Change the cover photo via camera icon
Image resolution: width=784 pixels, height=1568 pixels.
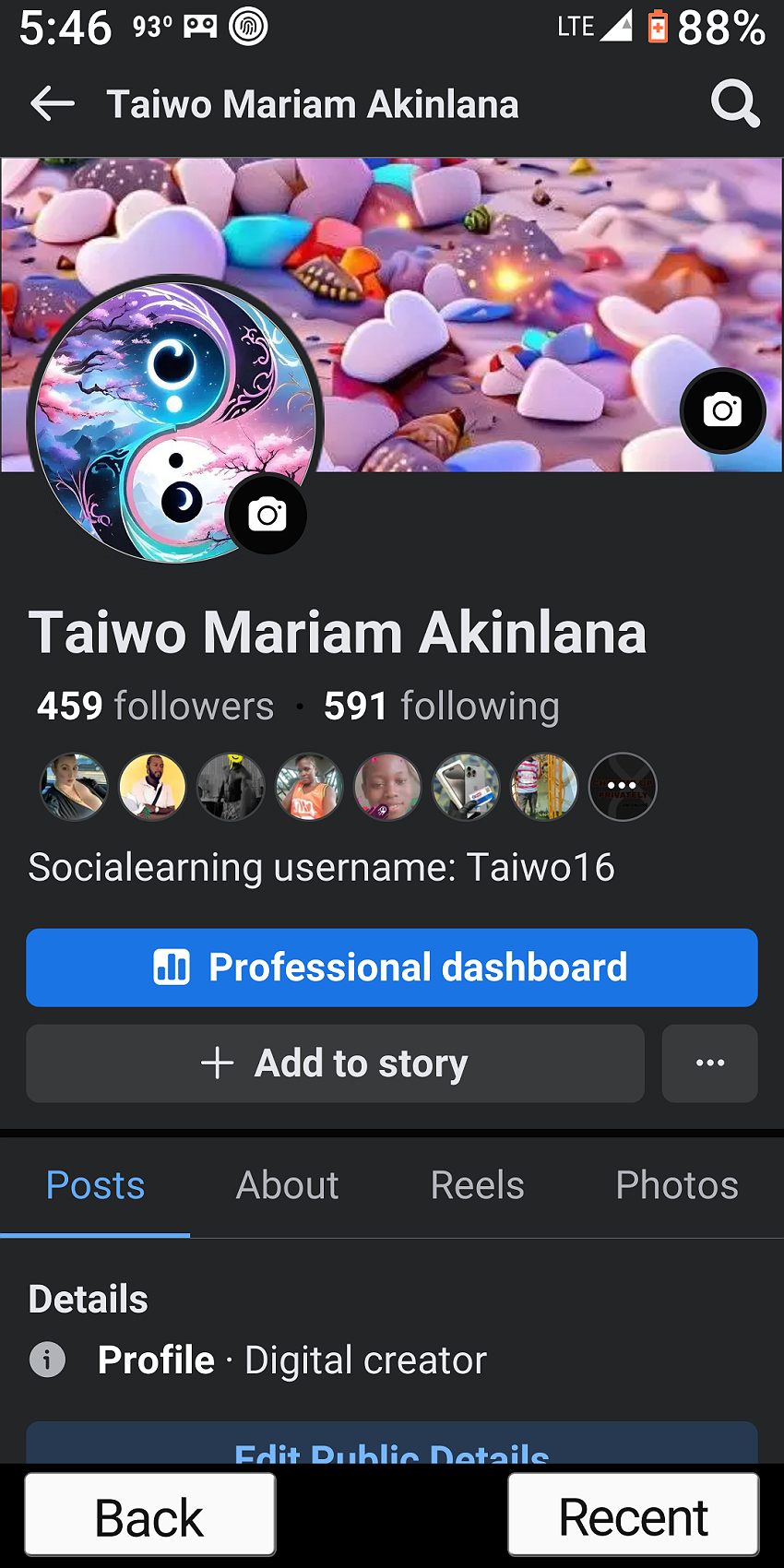point(722,410)
